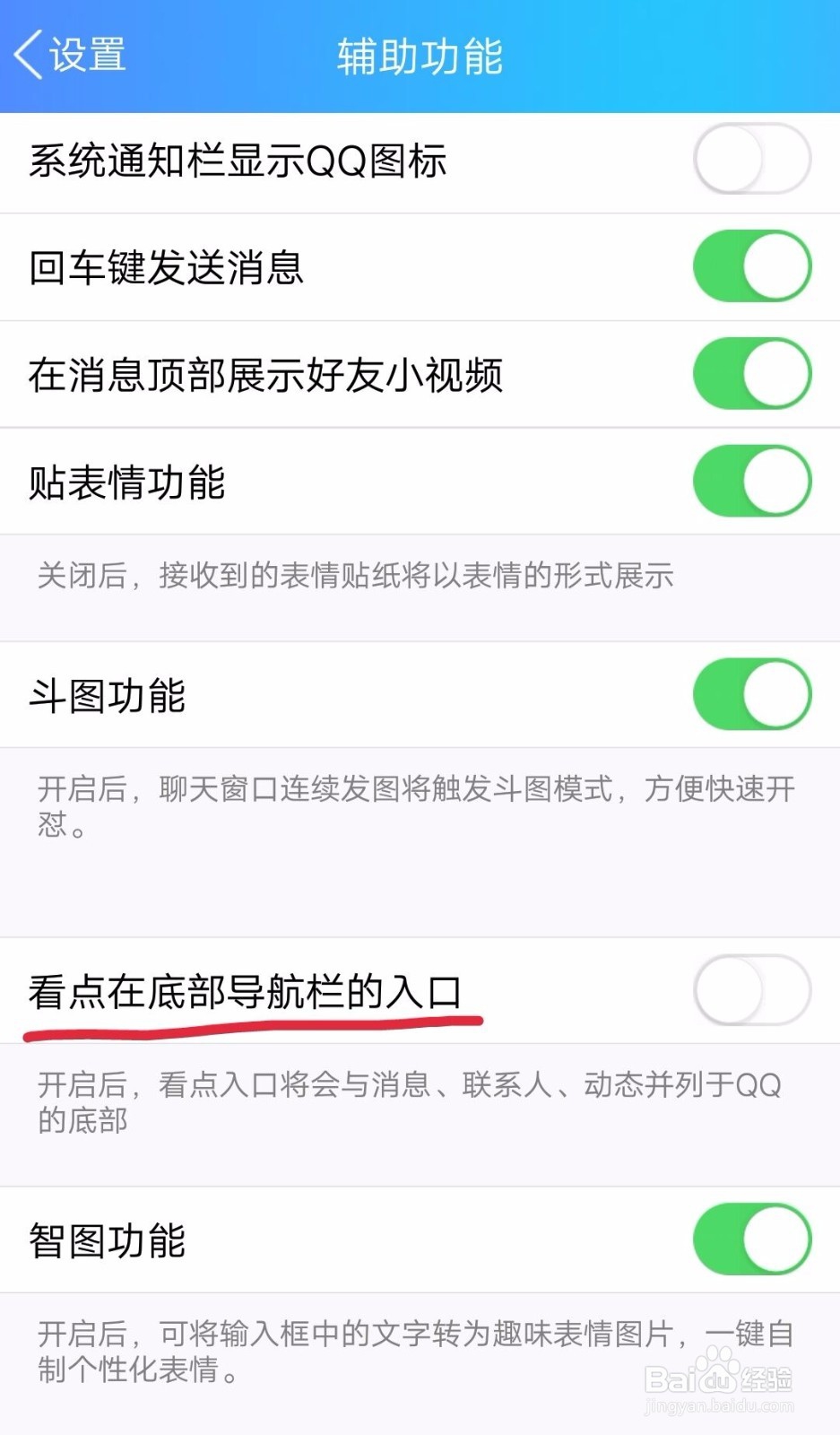
Task: Toggle the 贴表情功能 switch off
Action: tap(751, 482)
